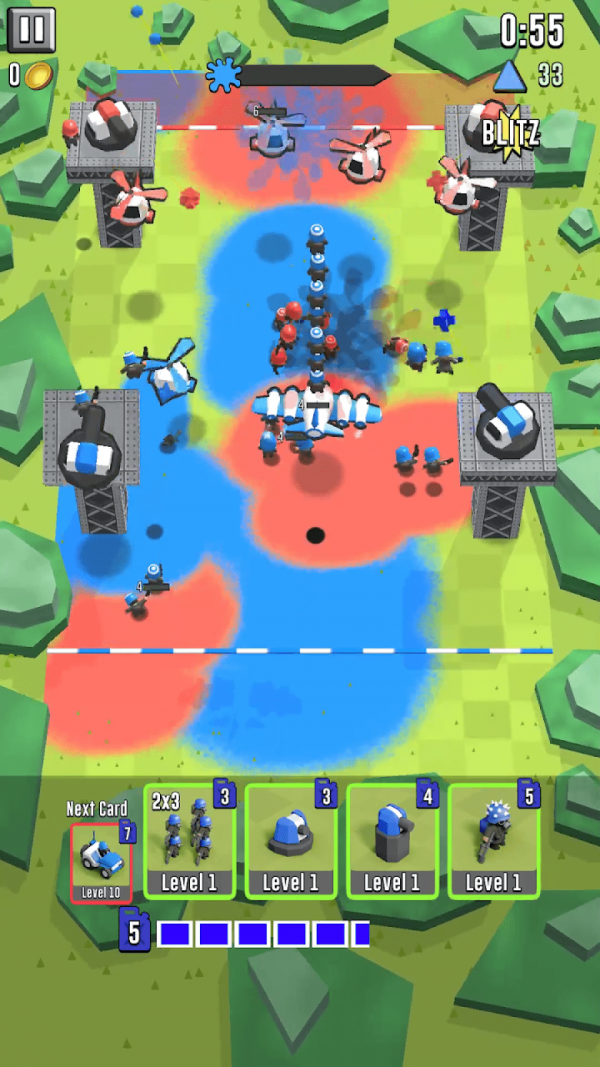Select the 2x3 soldier squad card
The width and height of the screenshot is (600, 1067).
tap(190, 840)
